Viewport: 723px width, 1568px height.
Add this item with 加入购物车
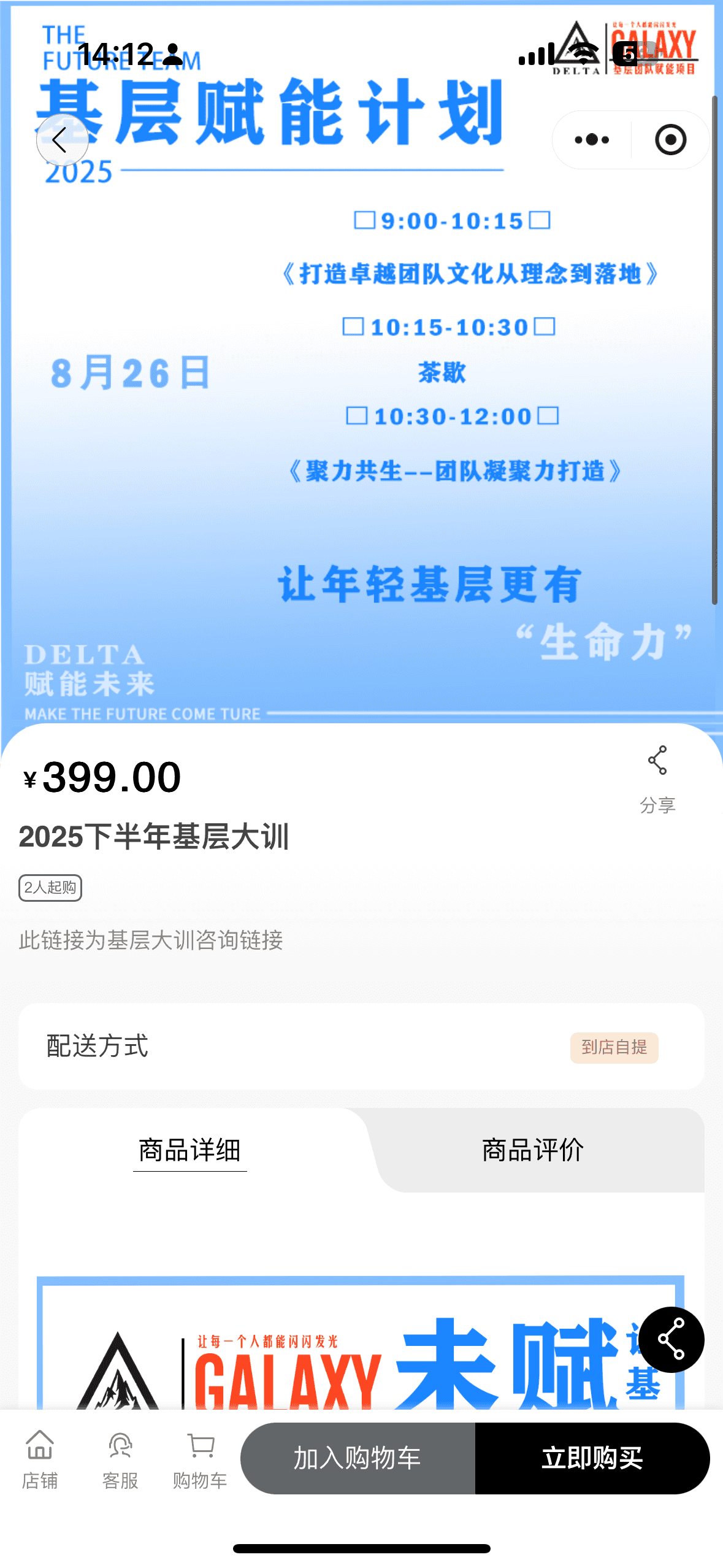pos(358,1458)
